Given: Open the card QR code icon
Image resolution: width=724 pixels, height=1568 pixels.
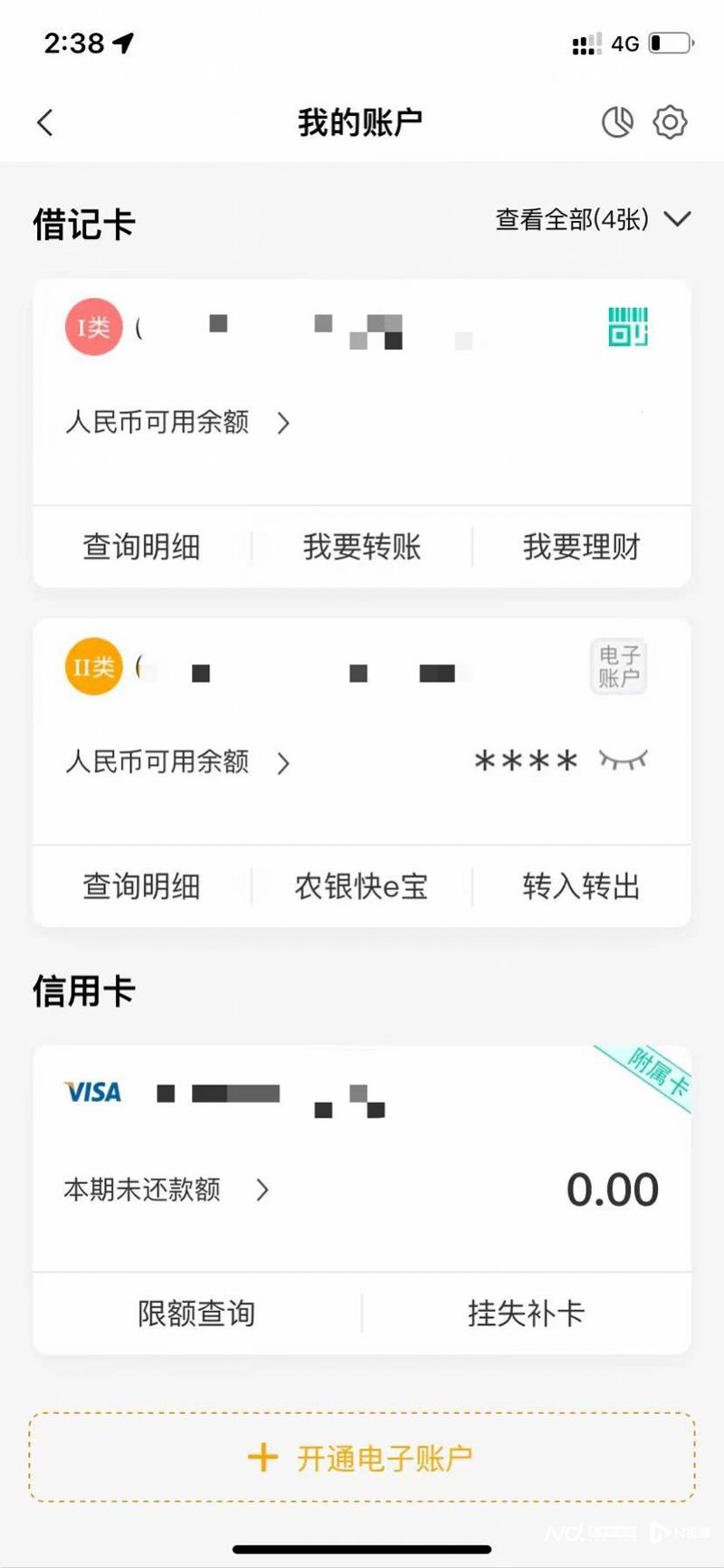Looking at the screenshot, I should pyautogui.click(x=628, y=327).
